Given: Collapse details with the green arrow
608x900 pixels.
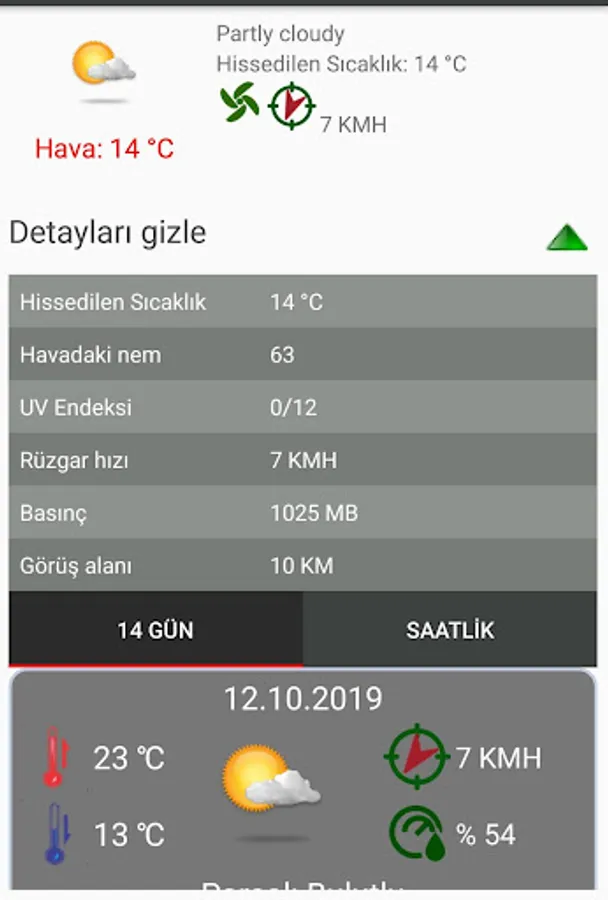Looking at the screenshot, I should (x=567, y=237).
